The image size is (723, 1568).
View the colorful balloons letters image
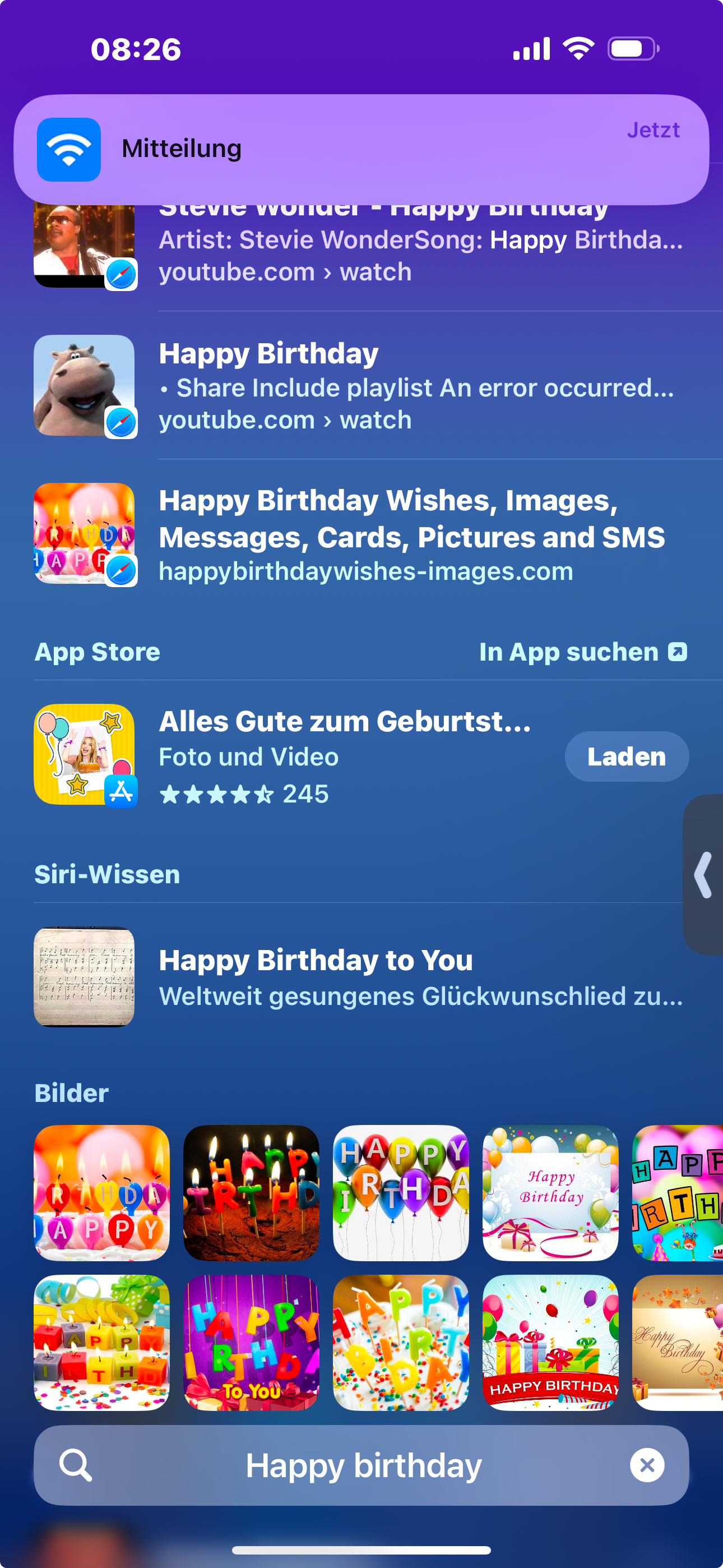pos(400,1192)
